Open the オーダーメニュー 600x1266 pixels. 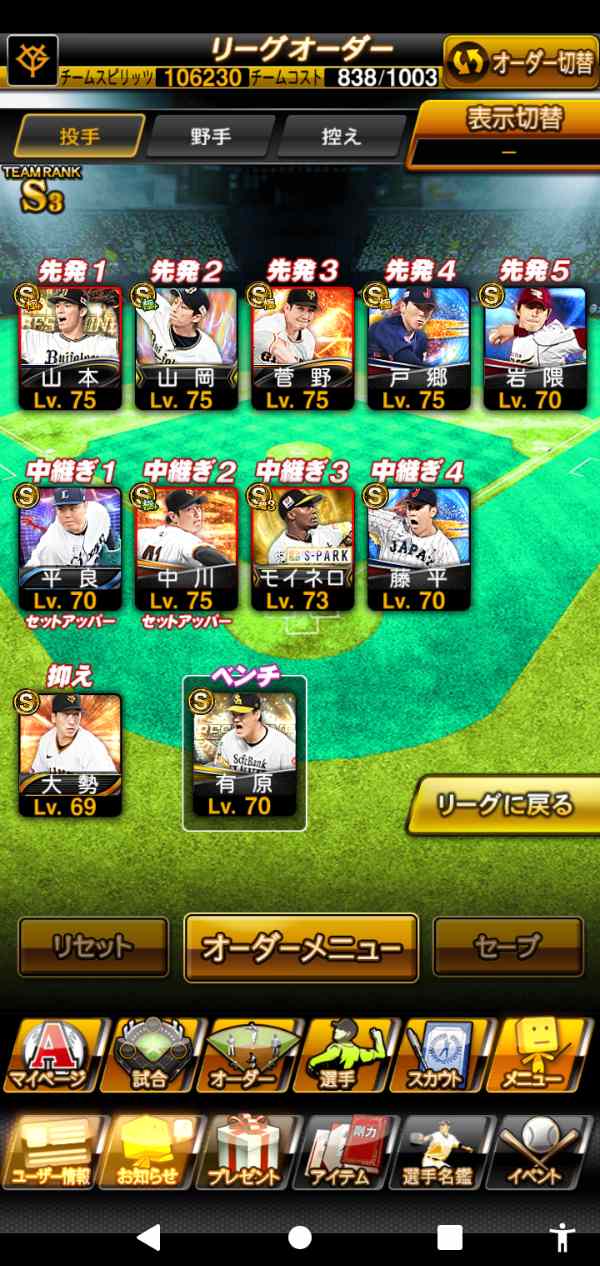point(301,947)
